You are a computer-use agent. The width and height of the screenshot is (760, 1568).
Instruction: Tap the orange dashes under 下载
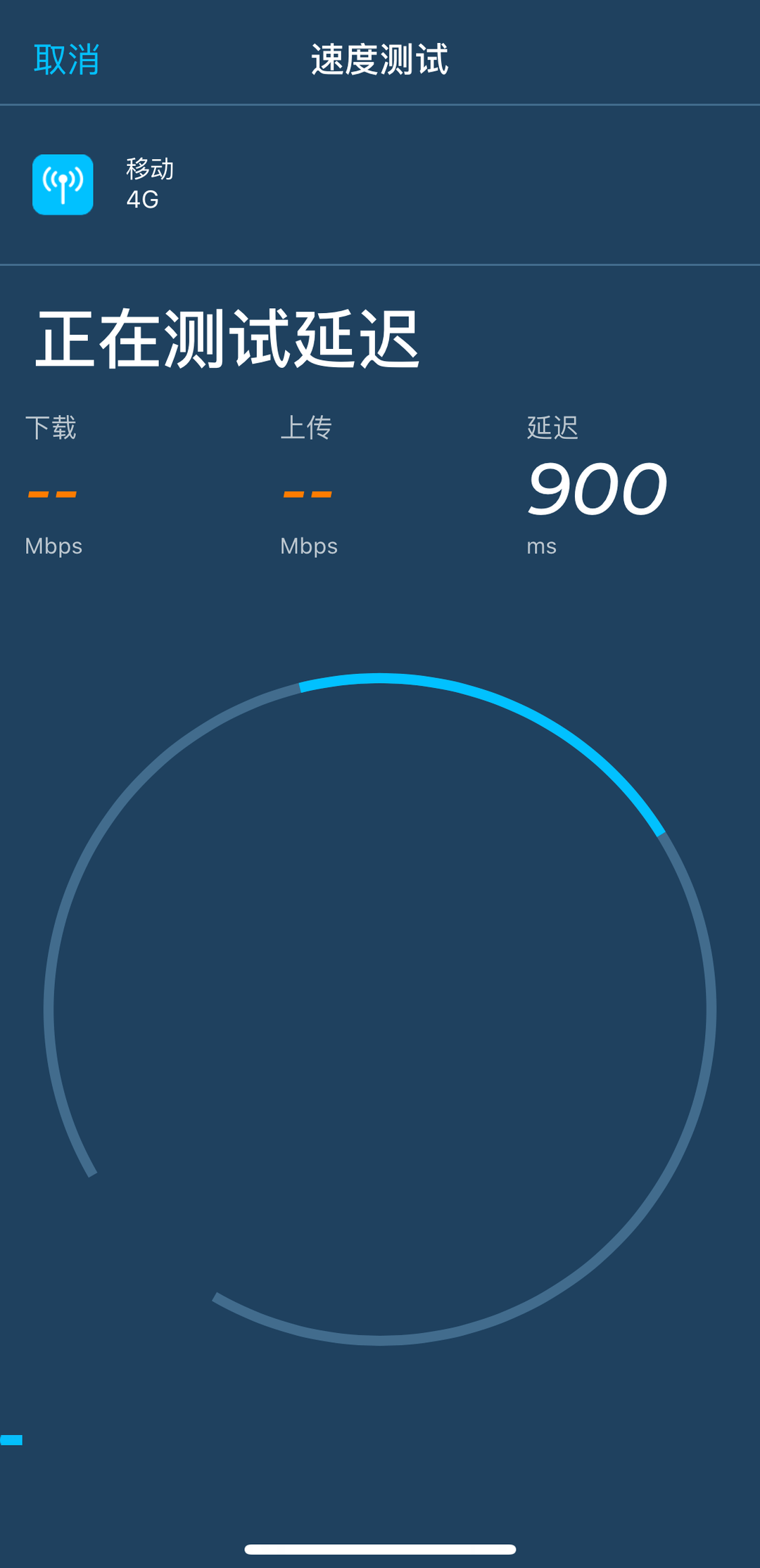(x=51, y=495)
